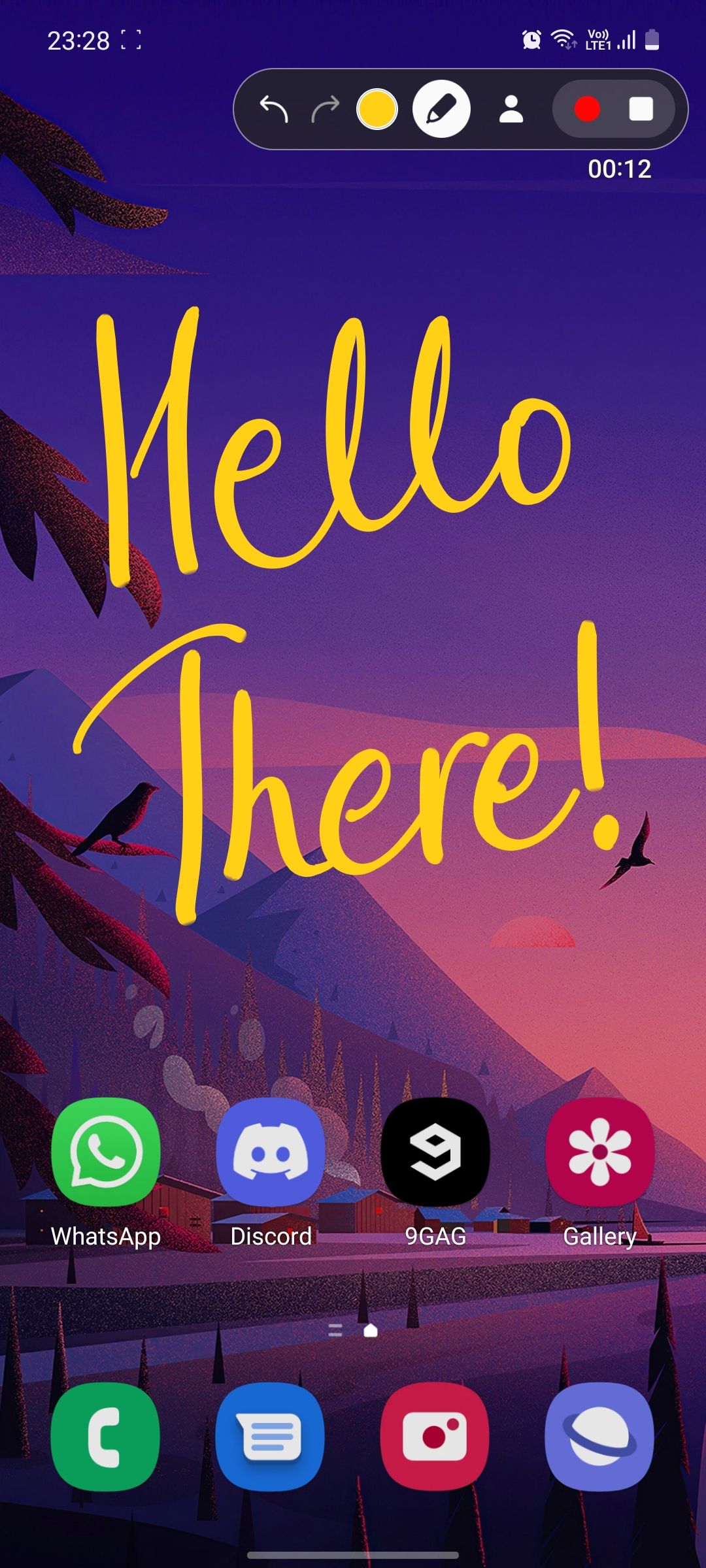Open Samsung Internet browser
The width and height of the screenshot is (706, 1568).
tap(600, 1437)
